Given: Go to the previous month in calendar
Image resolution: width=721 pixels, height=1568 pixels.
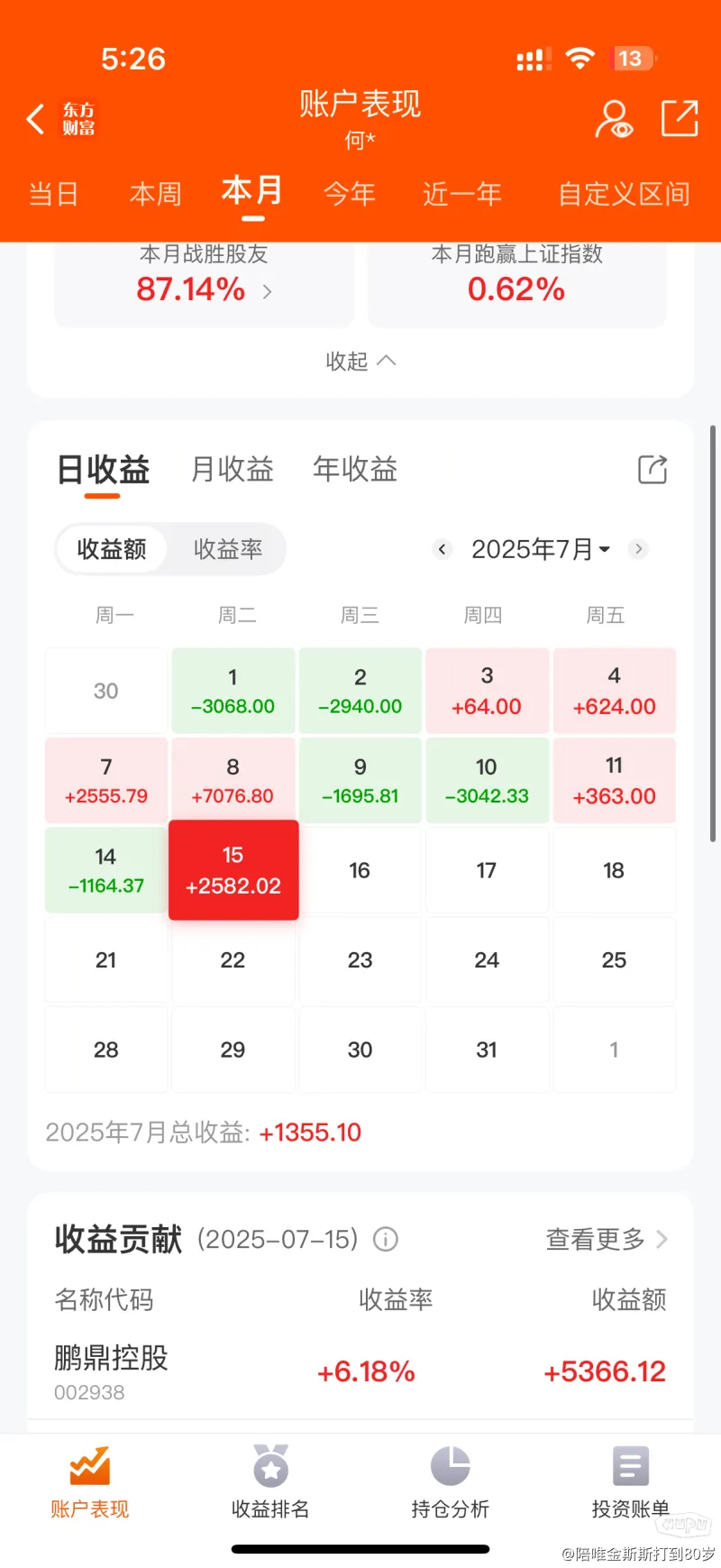Looking at the screenshot, I should [x=442, y=549].
